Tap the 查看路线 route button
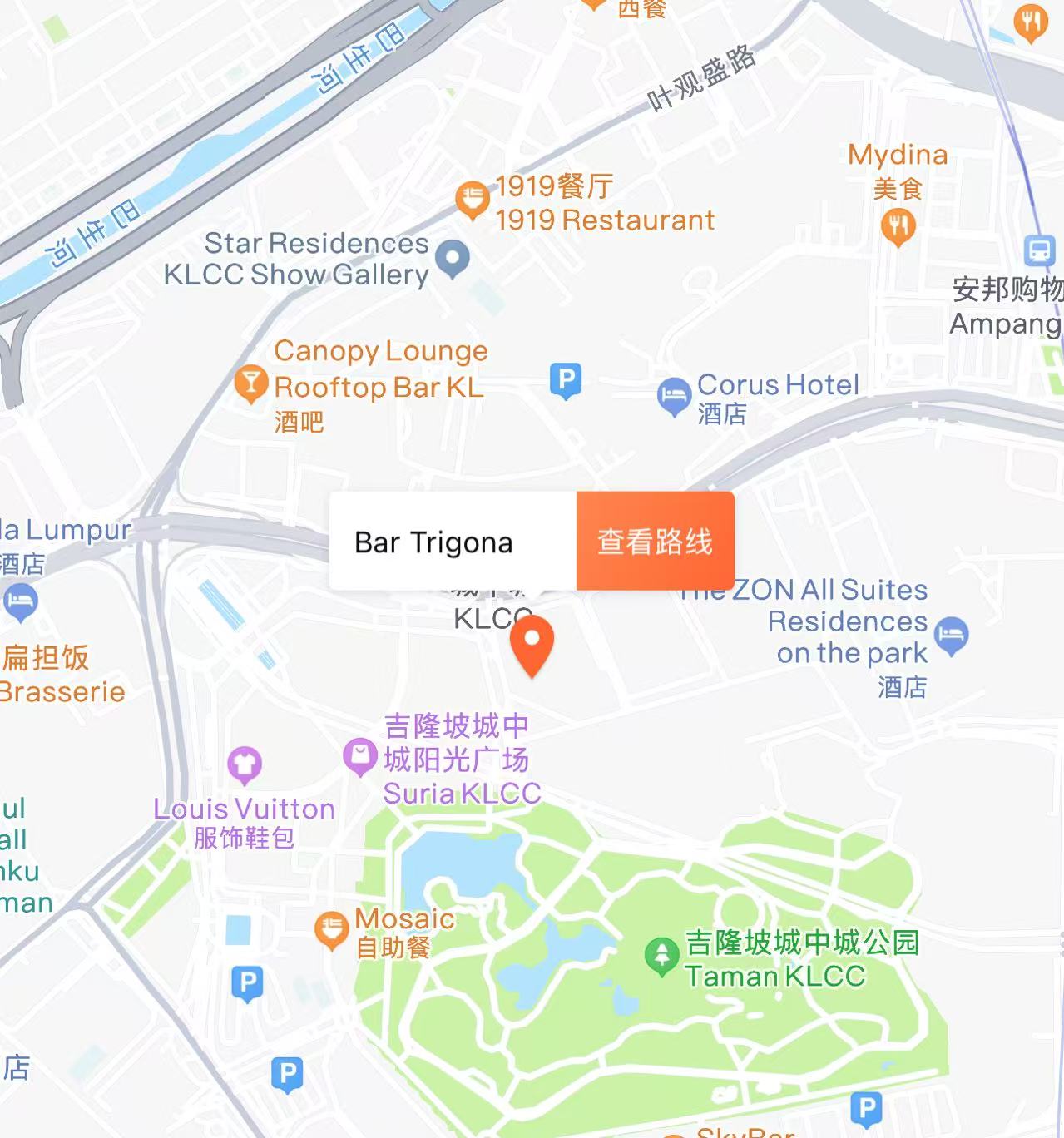The height and width of the screenshot is (1138, 1064). [x=655, y=542]
